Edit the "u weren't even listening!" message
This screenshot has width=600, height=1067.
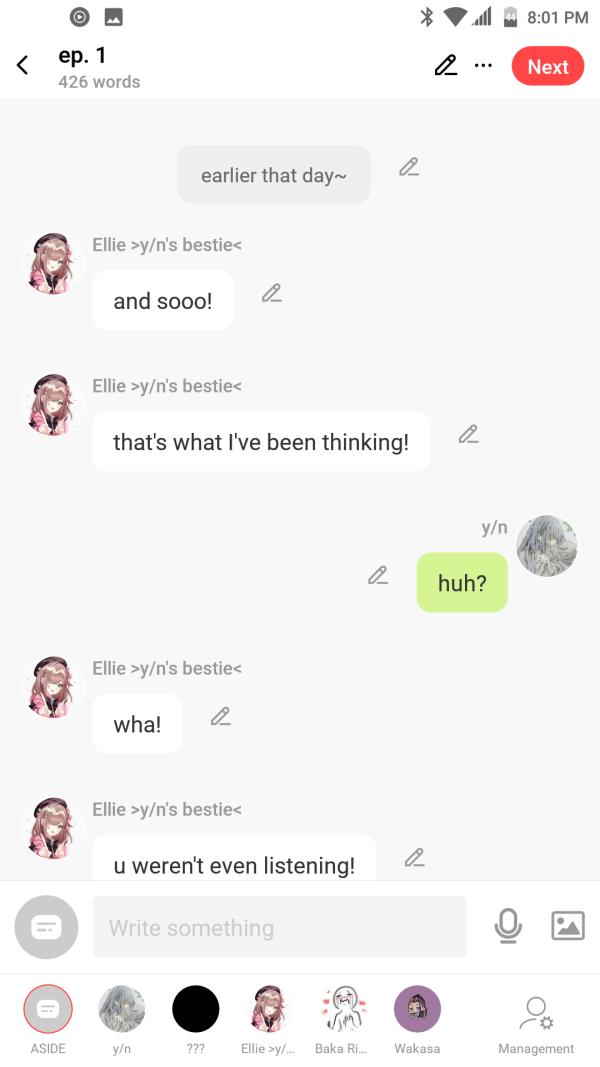tap(414, 857)
